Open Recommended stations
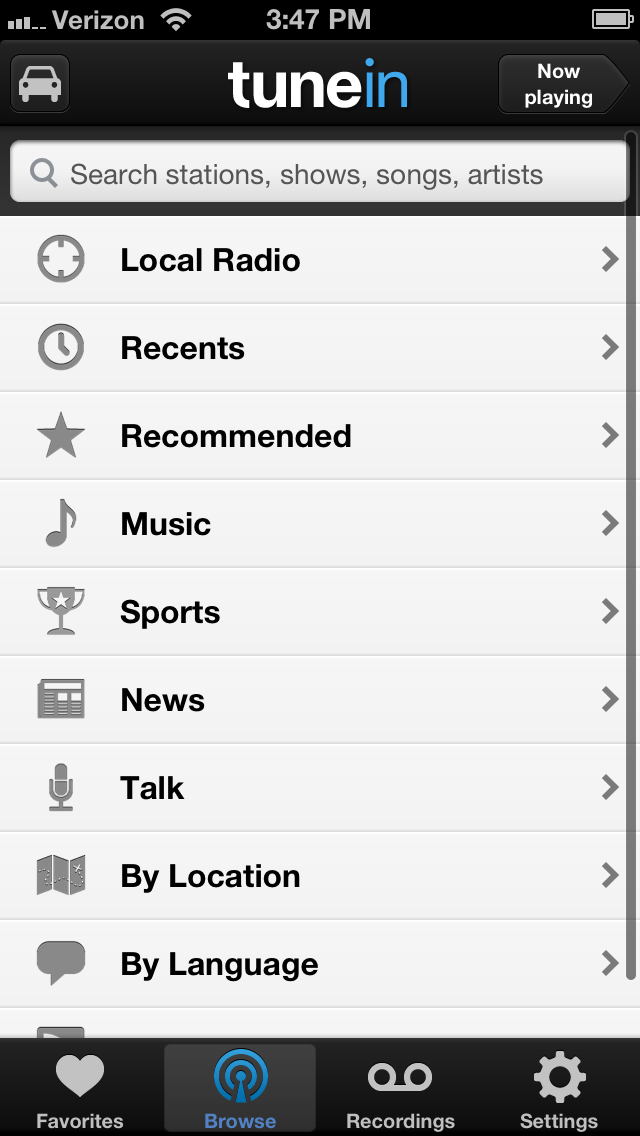Screen dimensions: 640x1136 click(320, 436)
